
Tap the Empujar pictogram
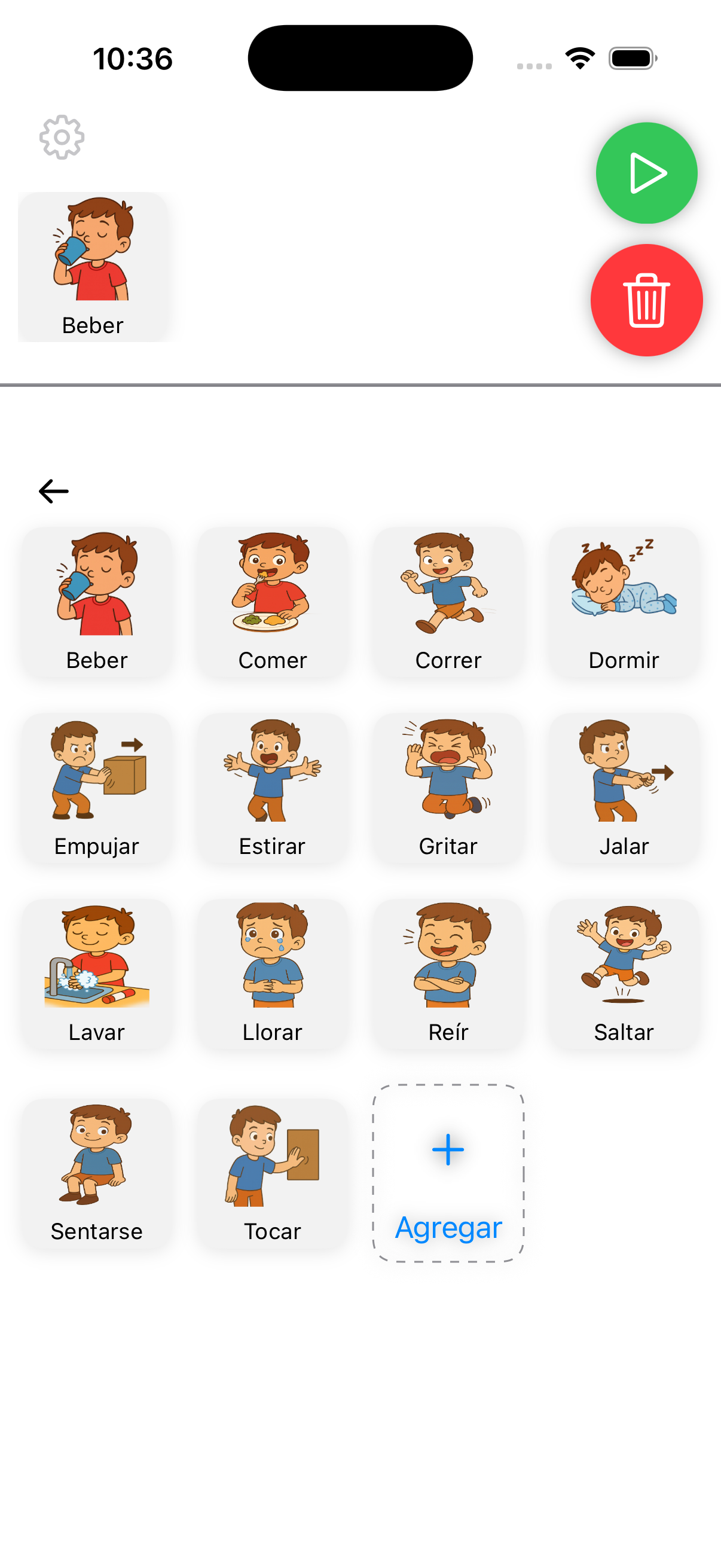click(x=97, y=788)
